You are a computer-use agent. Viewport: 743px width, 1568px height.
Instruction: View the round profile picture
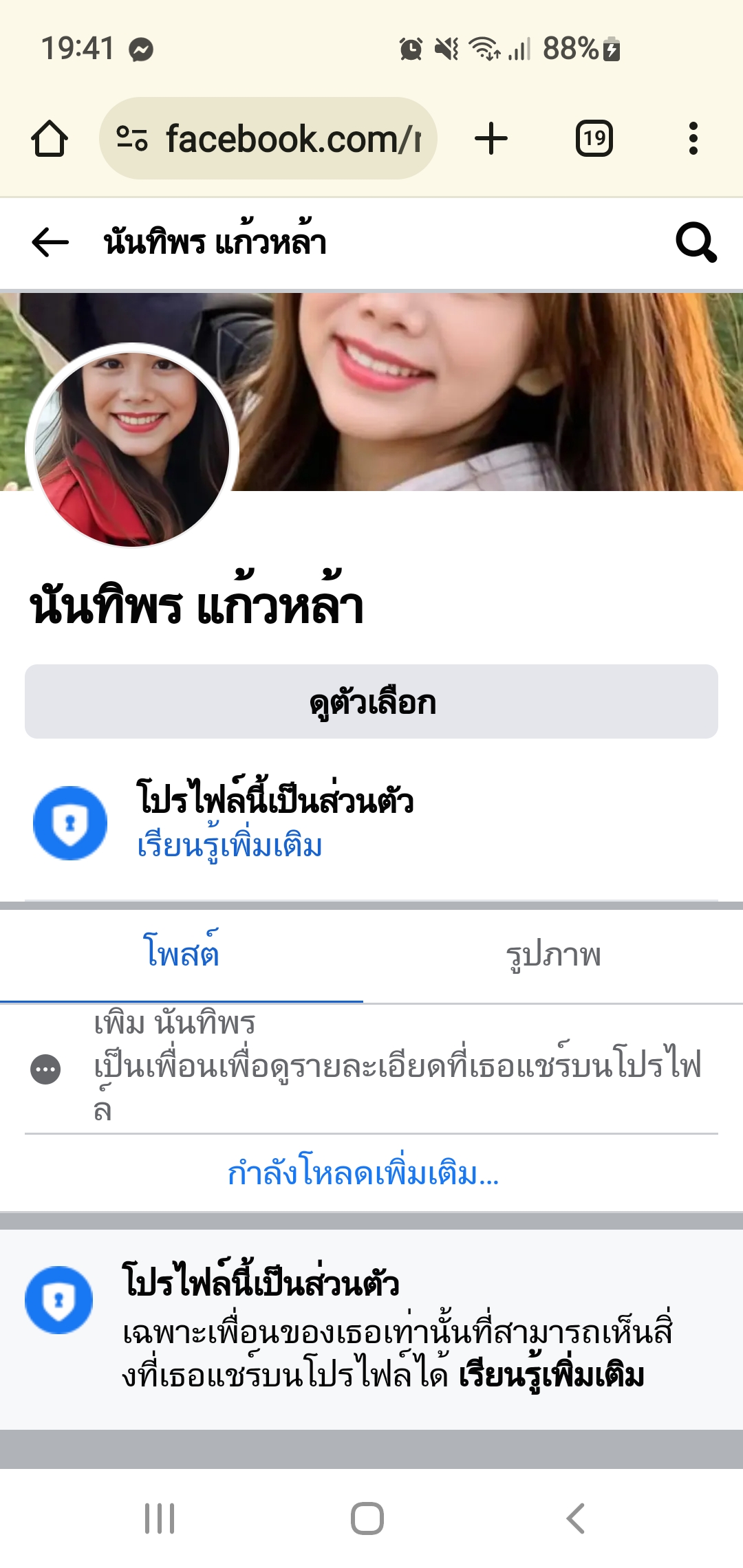132,448
